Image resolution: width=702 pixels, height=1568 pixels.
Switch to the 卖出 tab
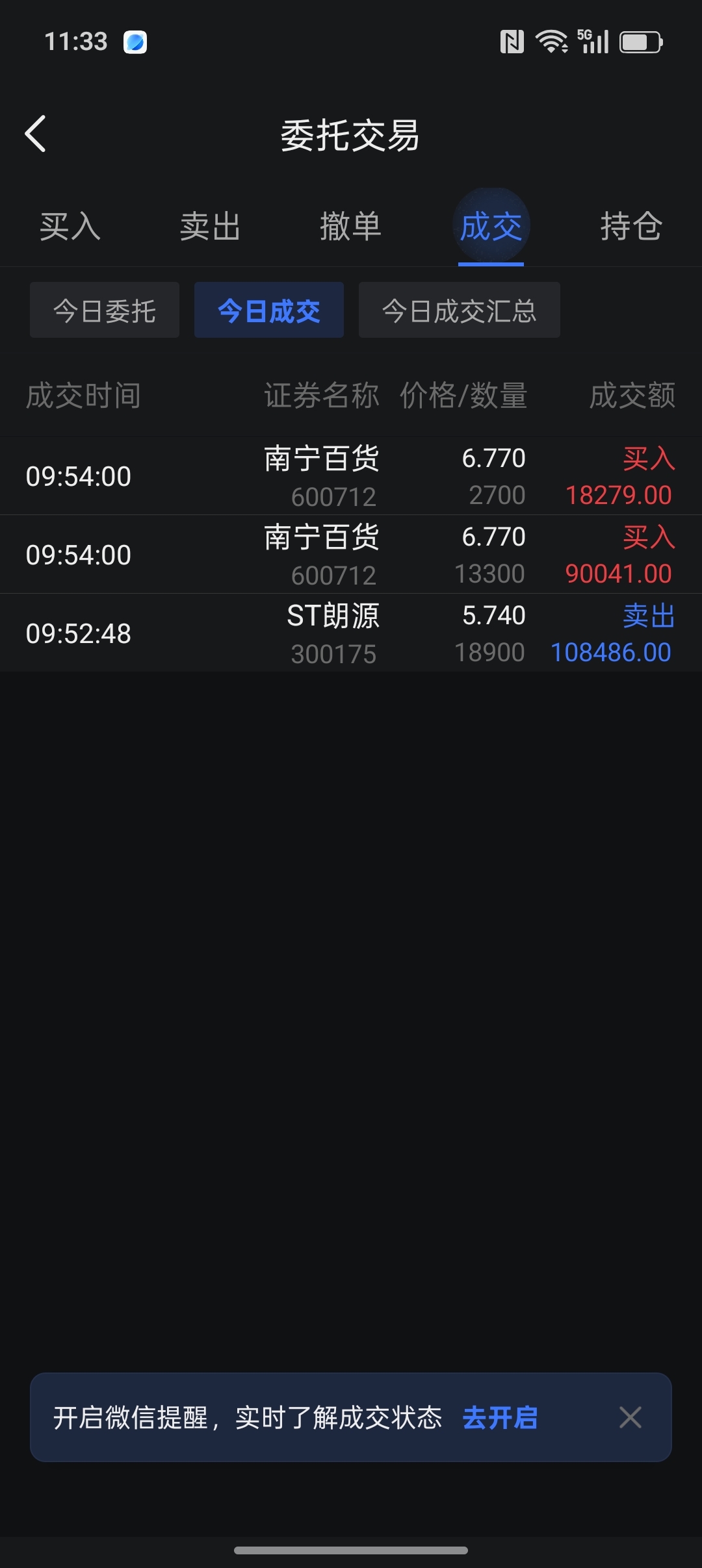coord(211,227)
